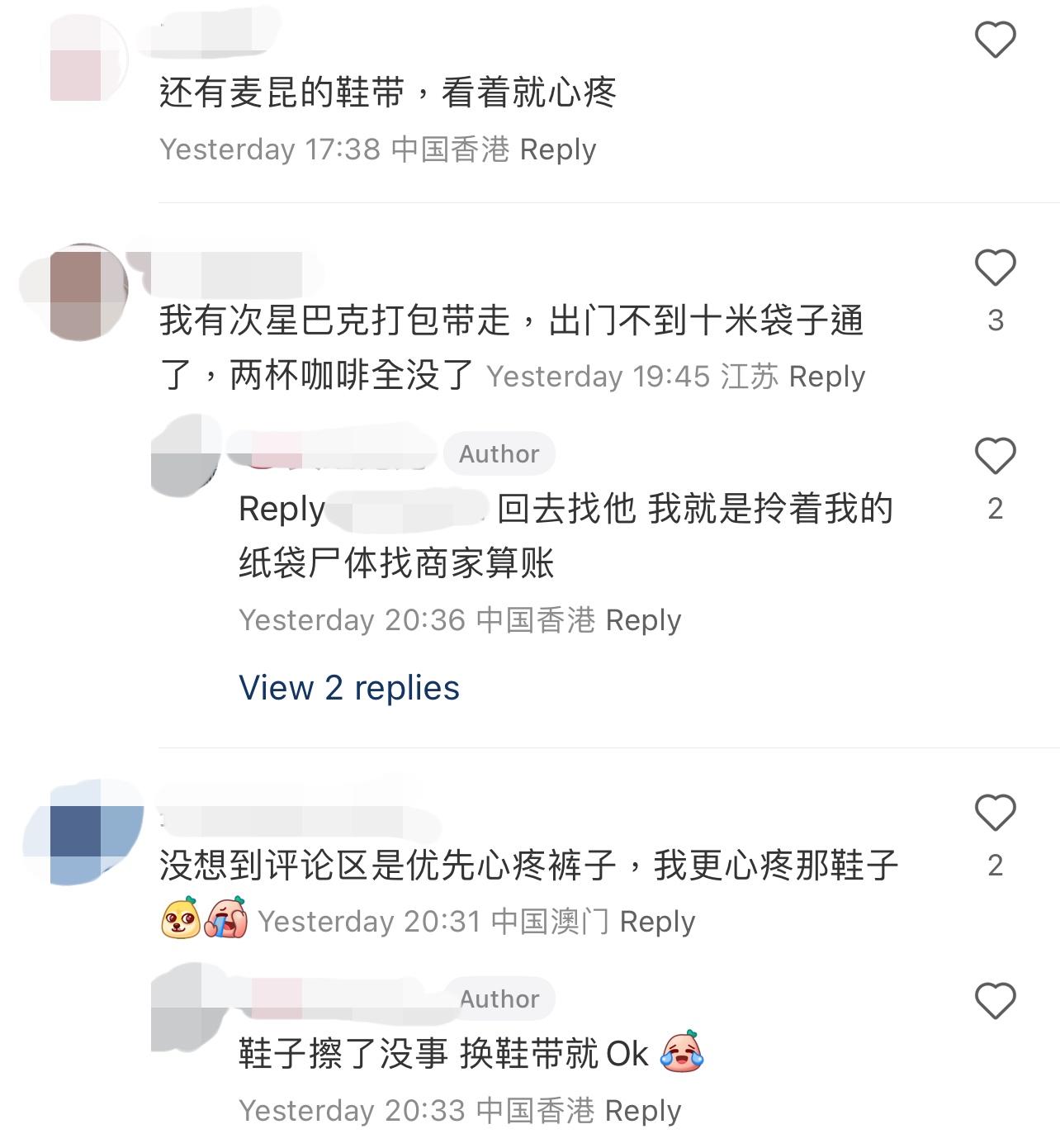
Task: Reply to the author's 纸袋尸体 comment
Action: [642, 620]
